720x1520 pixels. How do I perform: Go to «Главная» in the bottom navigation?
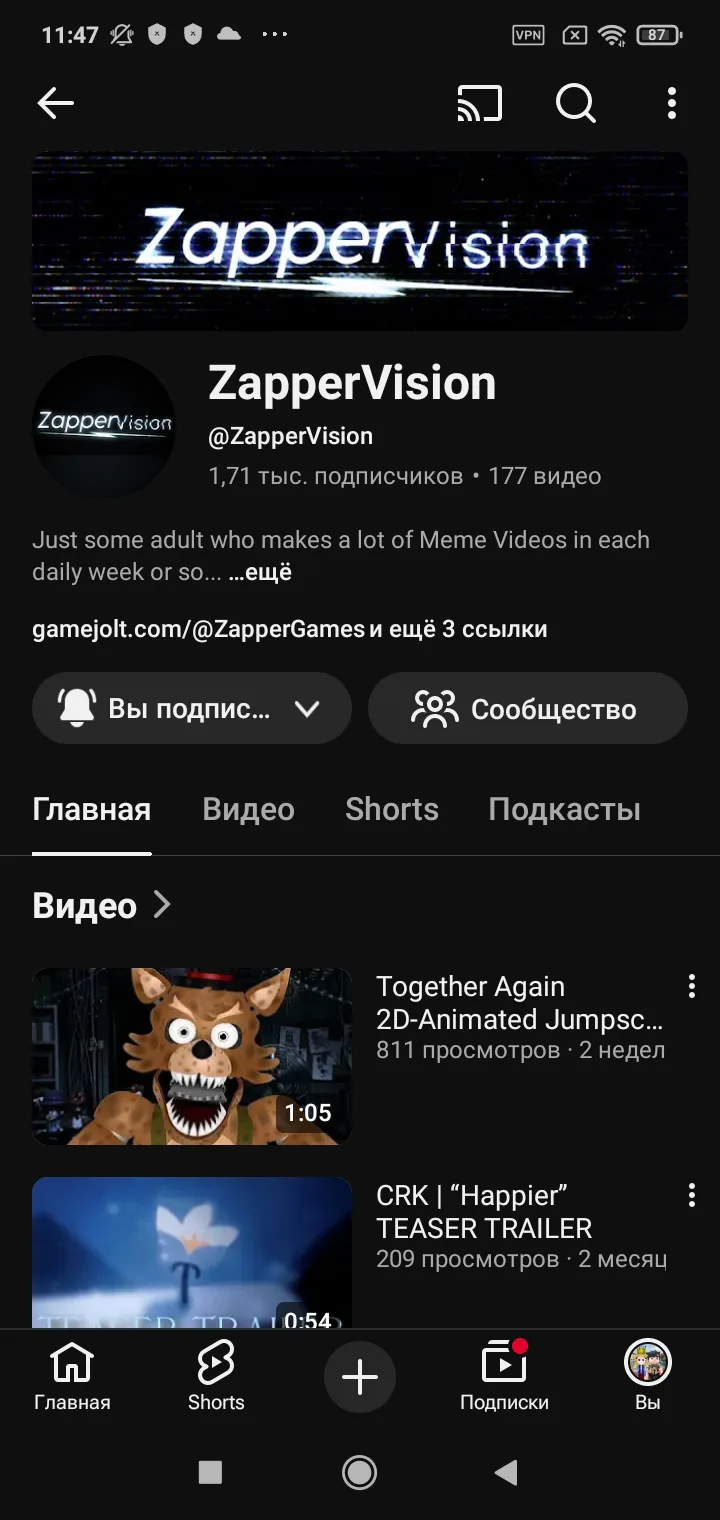click(x=72, y=1378)
